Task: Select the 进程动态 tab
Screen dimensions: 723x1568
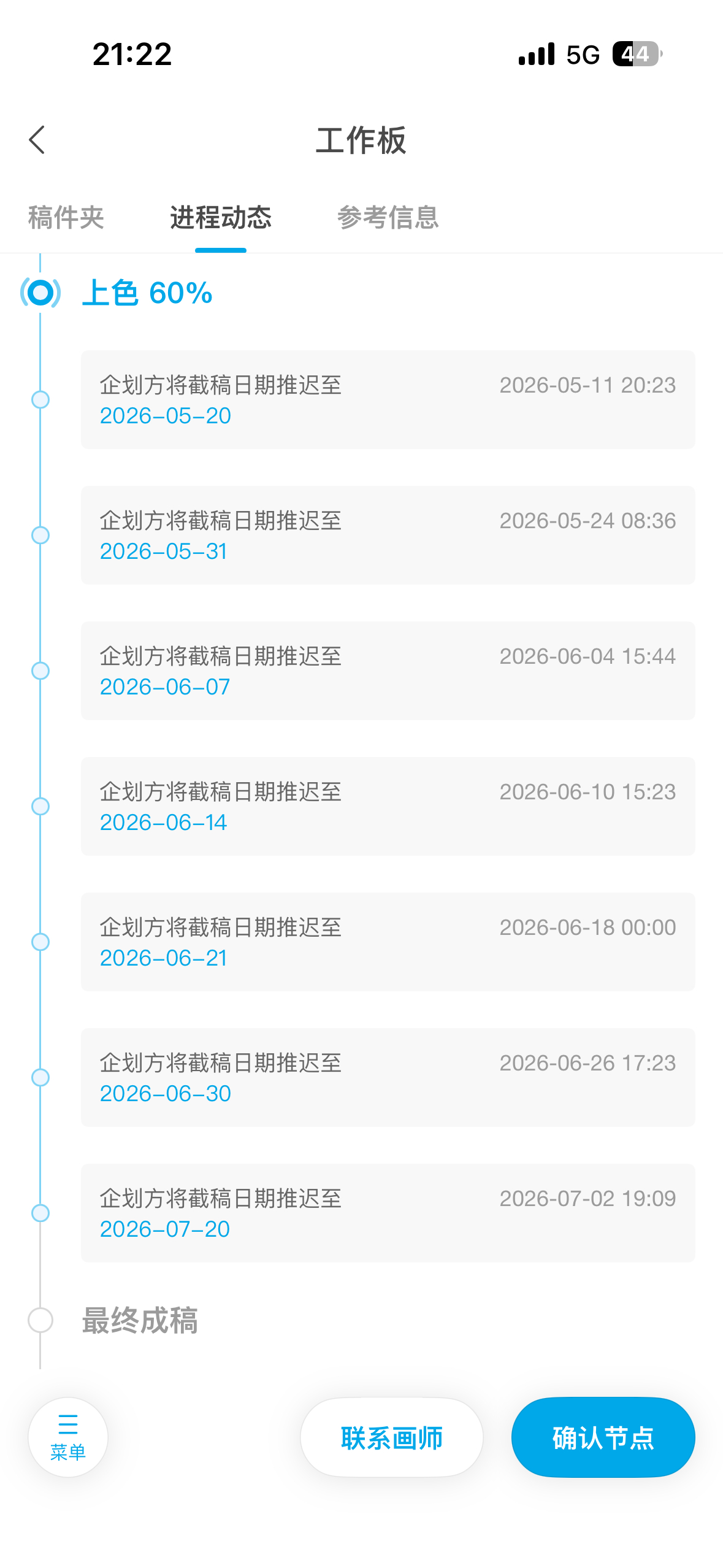Action: pyautogui.click(x=221, y=218)
